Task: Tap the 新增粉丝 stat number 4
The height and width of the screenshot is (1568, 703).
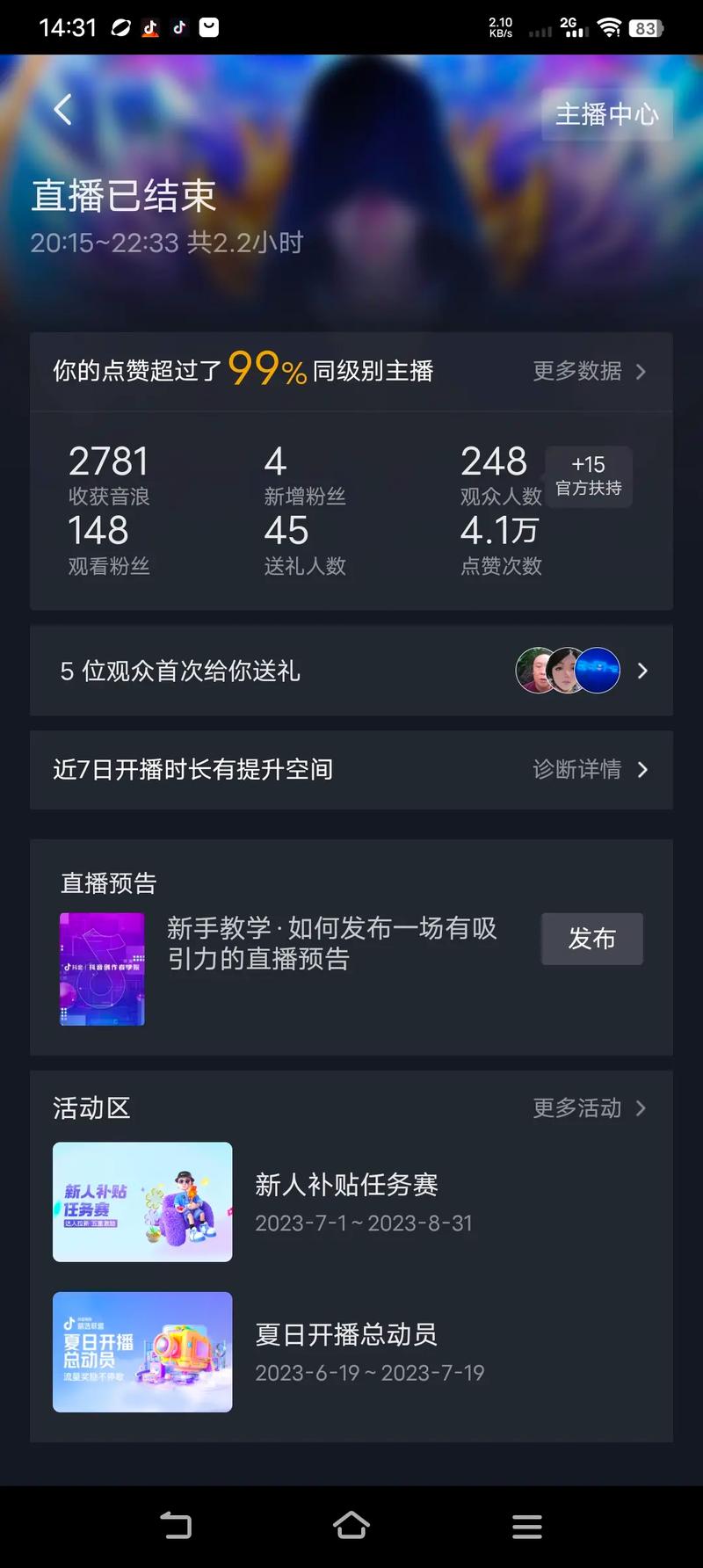Action: 272,461
